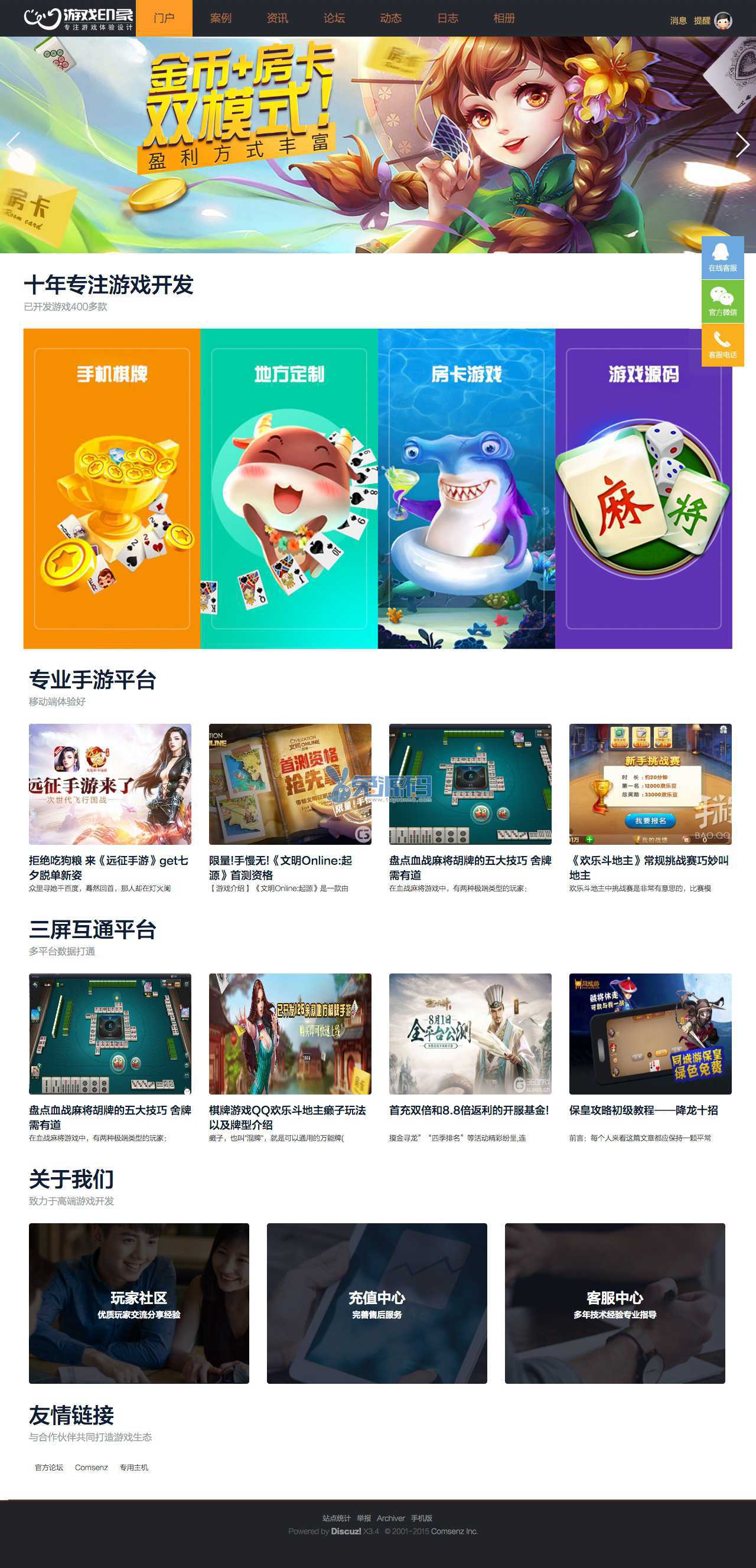Open the 资讯 tab
Screen dimensions: 756x1568
coord(277,18)
